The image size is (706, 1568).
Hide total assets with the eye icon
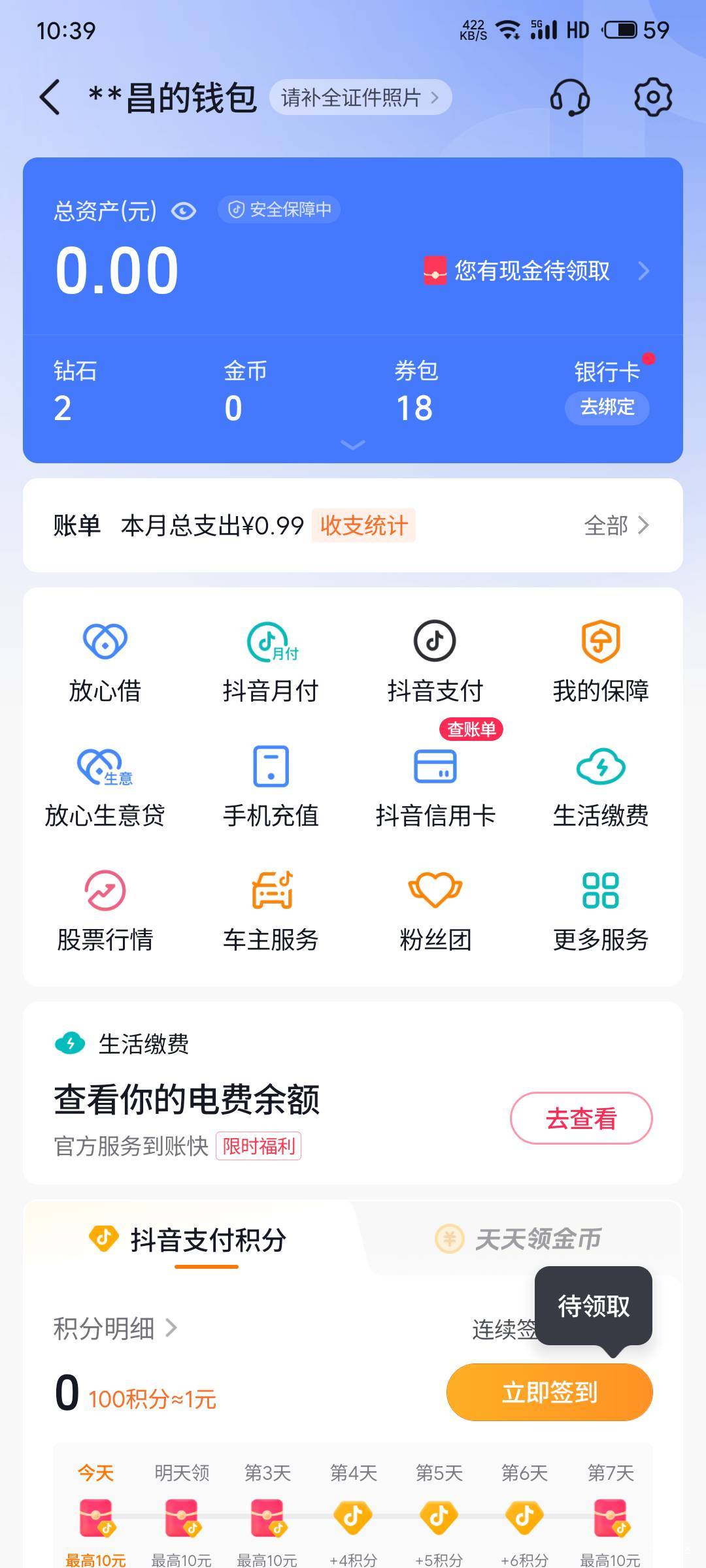[x=184, y=211]
